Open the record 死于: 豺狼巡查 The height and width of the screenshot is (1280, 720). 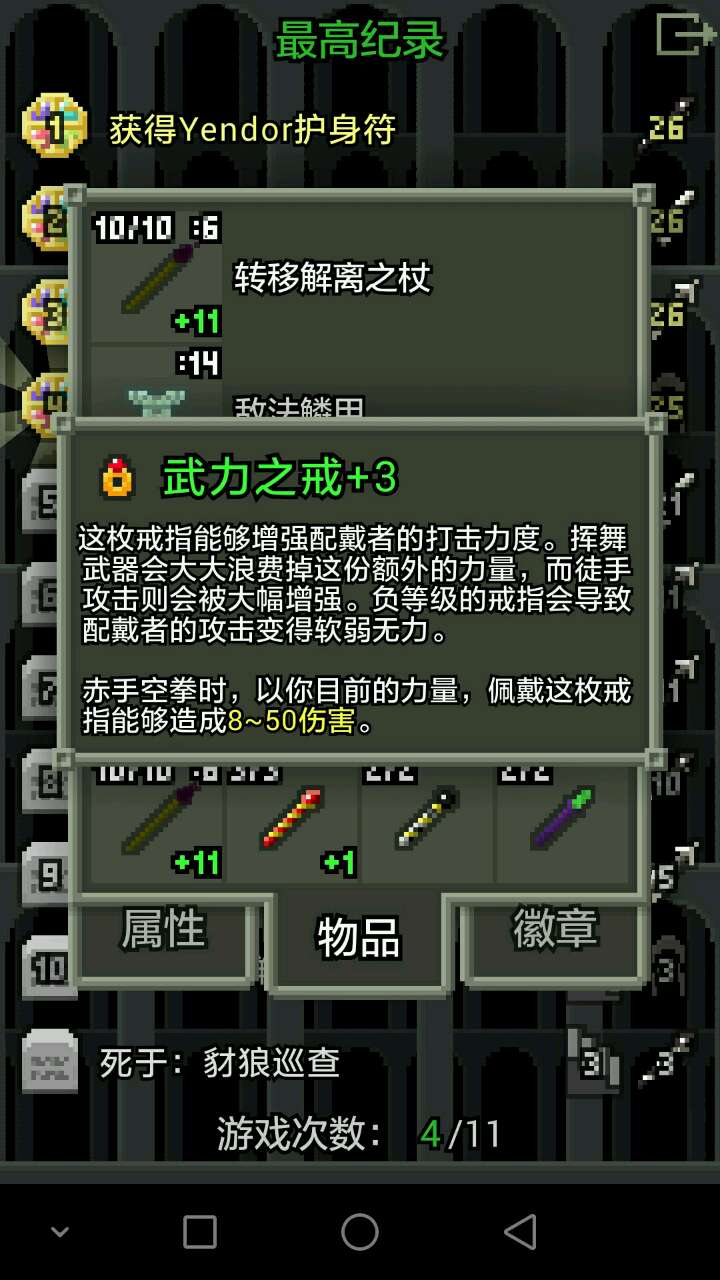click(220, 1062)
